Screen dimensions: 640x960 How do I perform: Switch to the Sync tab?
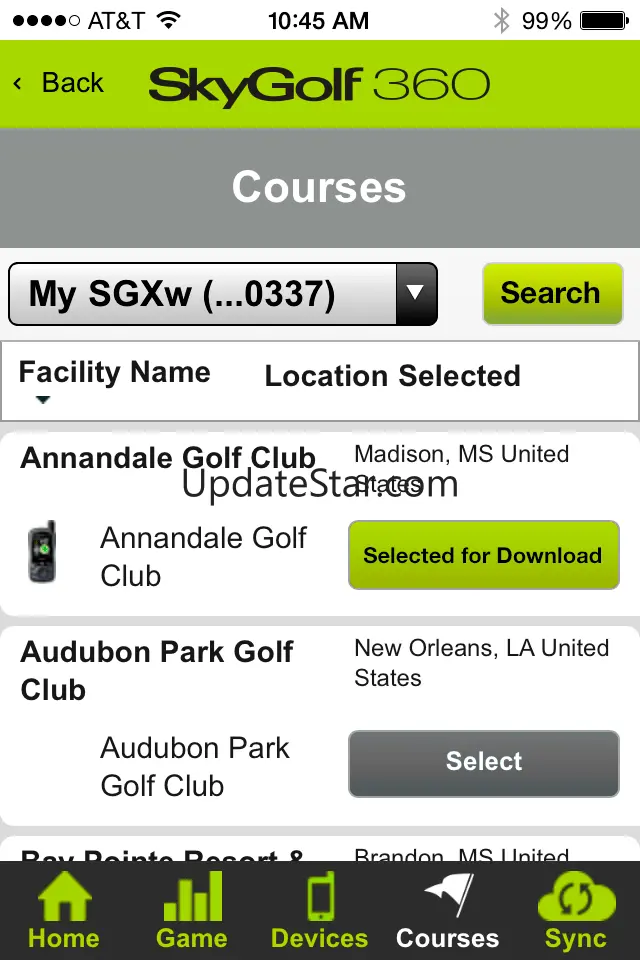coord(575,911)
